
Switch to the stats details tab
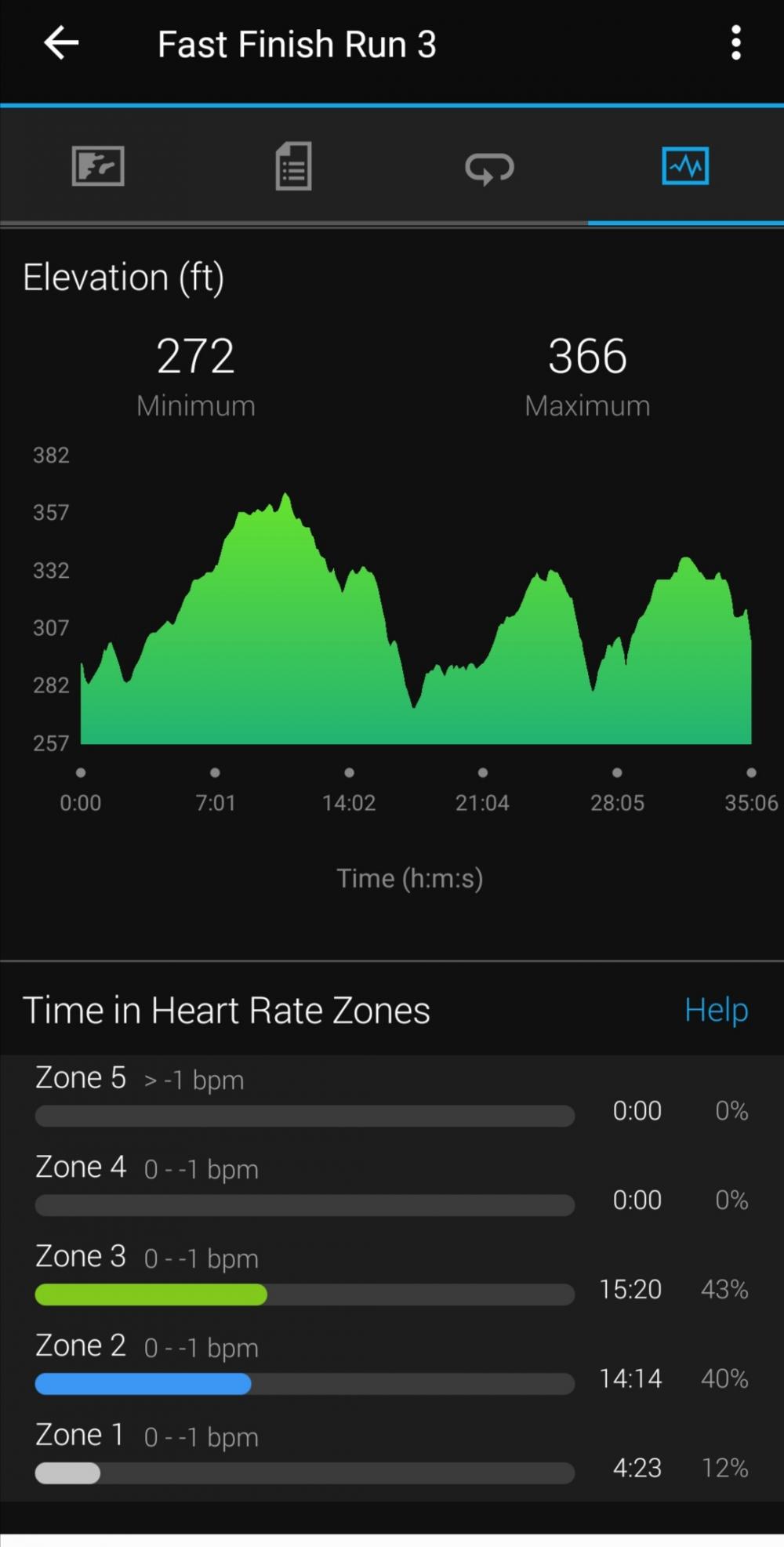point(293,166)
